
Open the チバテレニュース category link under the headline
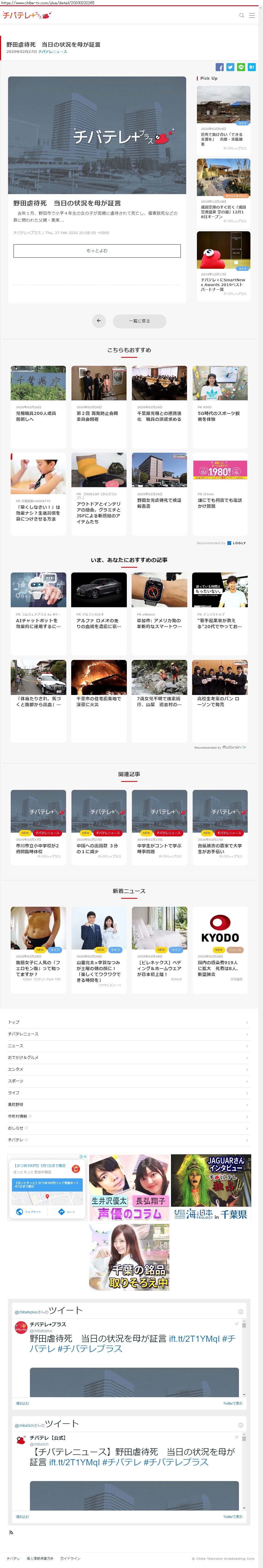coord(53,52)
